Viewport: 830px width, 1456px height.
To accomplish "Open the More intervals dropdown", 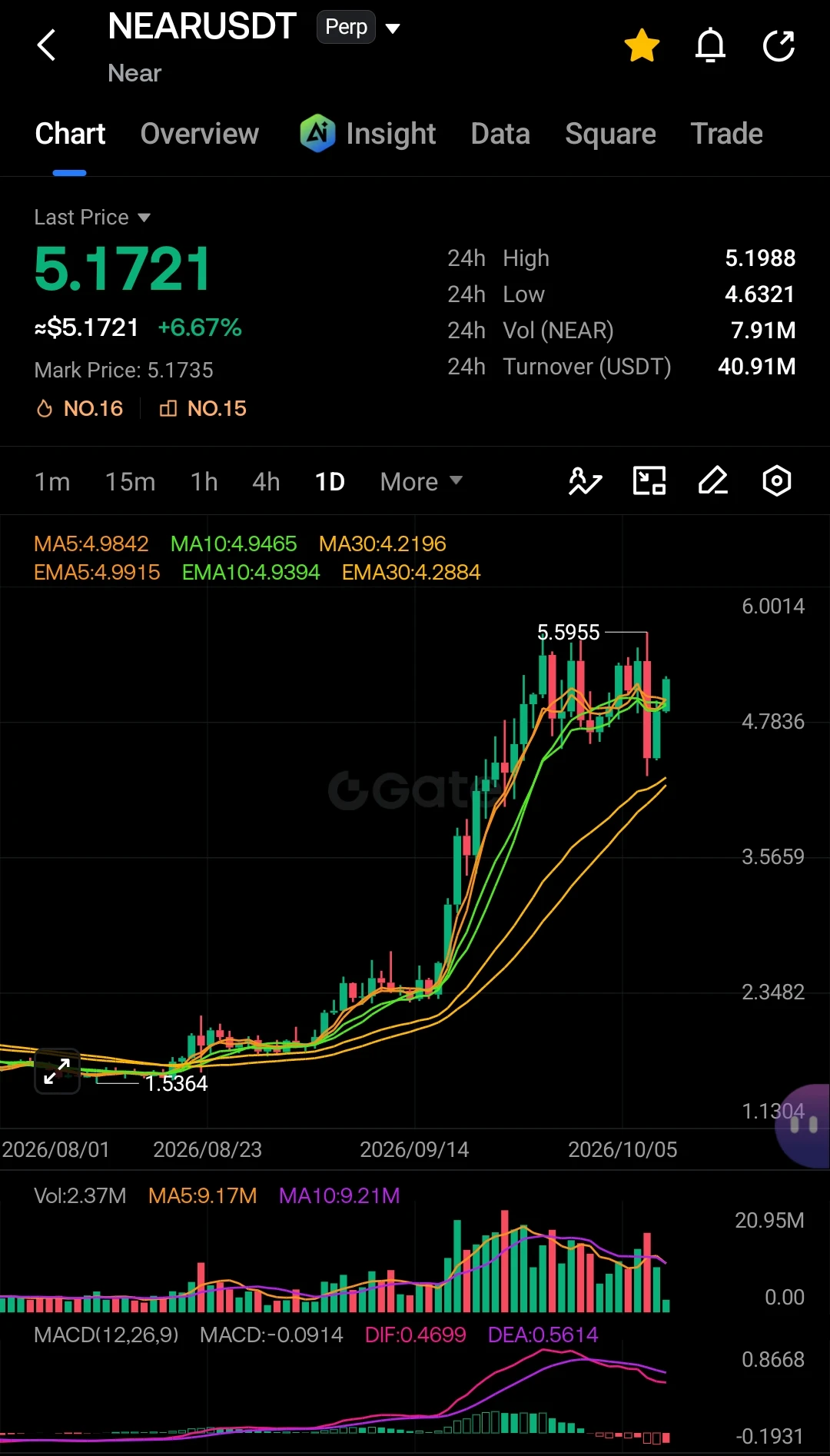I will pyautogui.click(x=421, y=482).
